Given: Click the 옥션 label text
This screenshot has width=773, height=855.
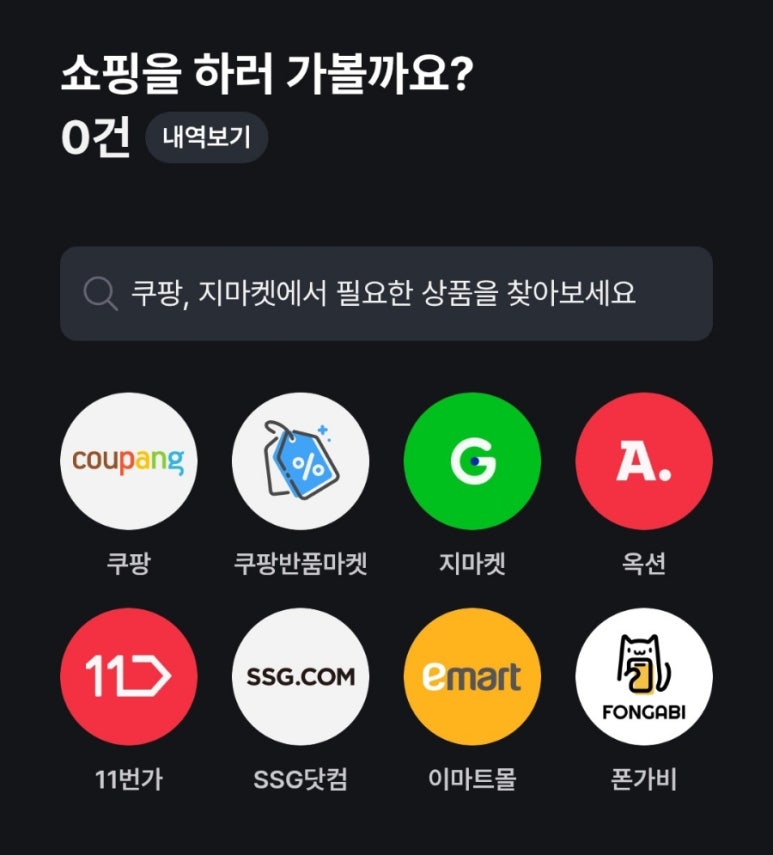Looking at the screenshot, I should click(x=643, y=564).
